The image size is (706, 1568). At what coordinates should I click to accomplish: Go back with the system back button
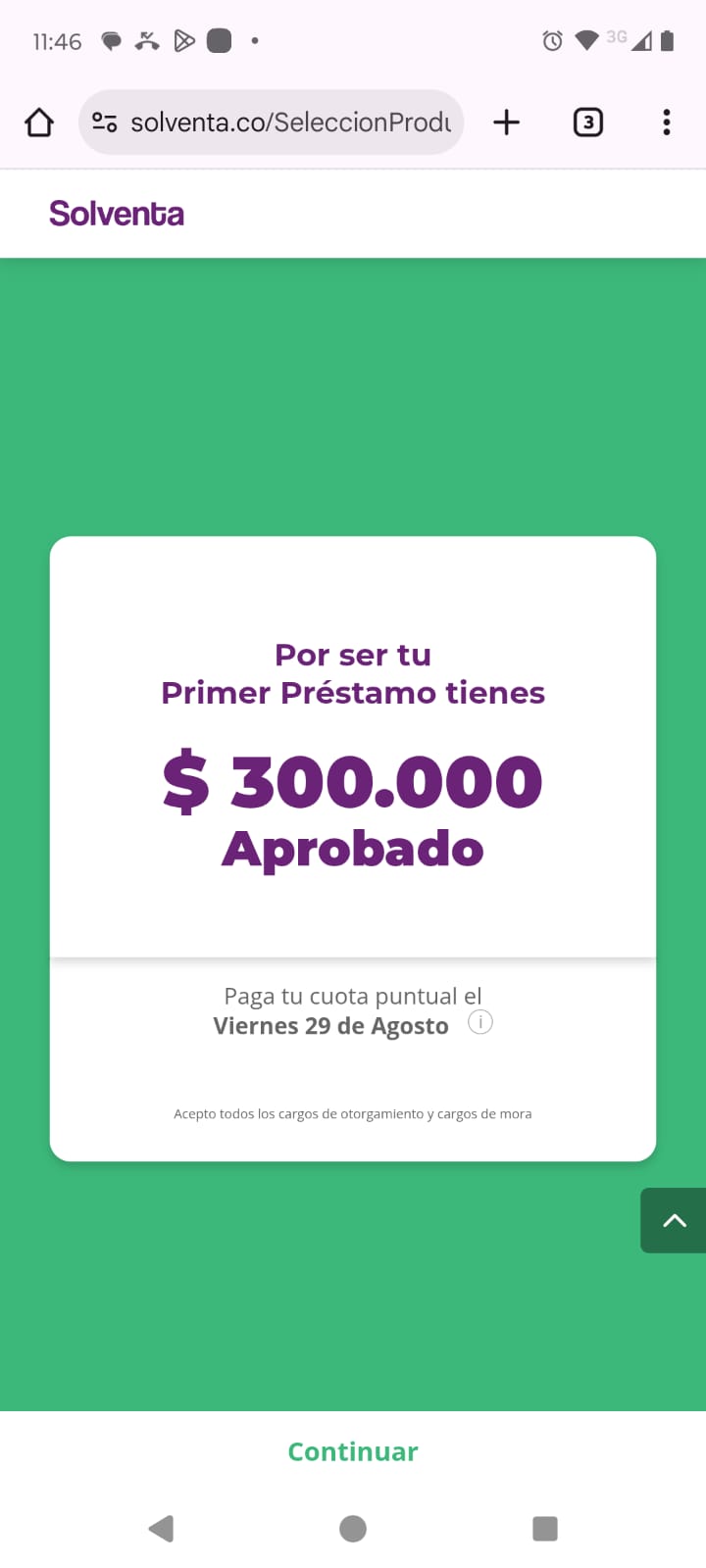tap(161, 1529)
